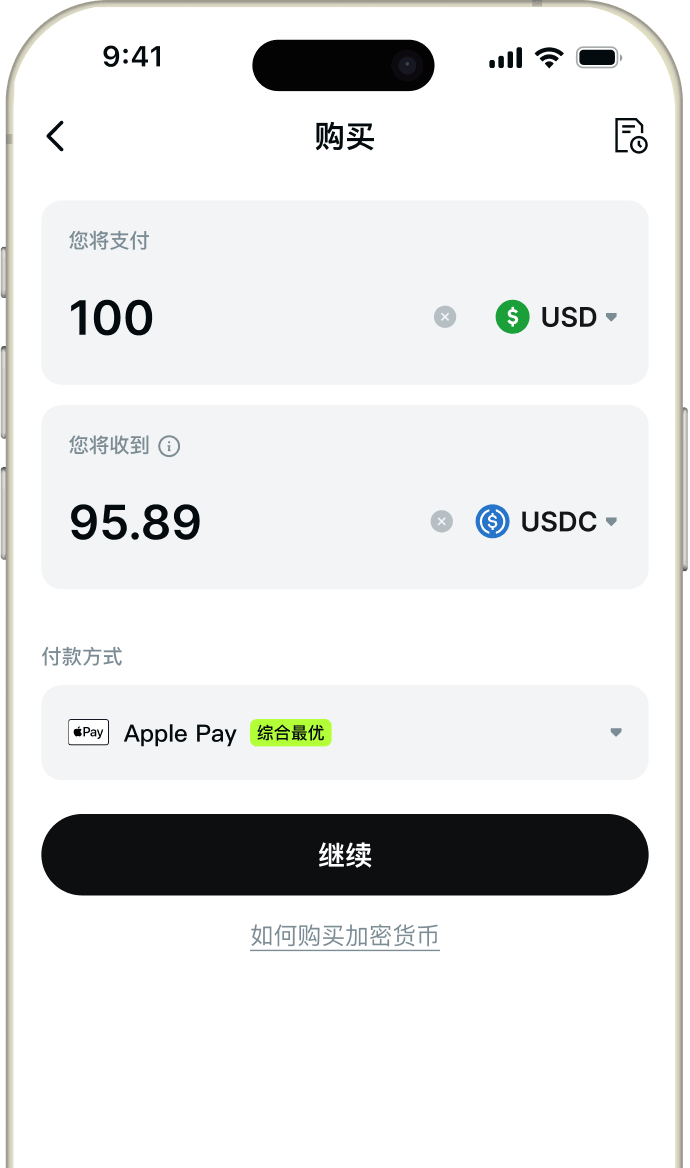This screenshot has height=1168, width=690.
Task: Clear the 100 payment amount
Action: [x=445, y=317]
